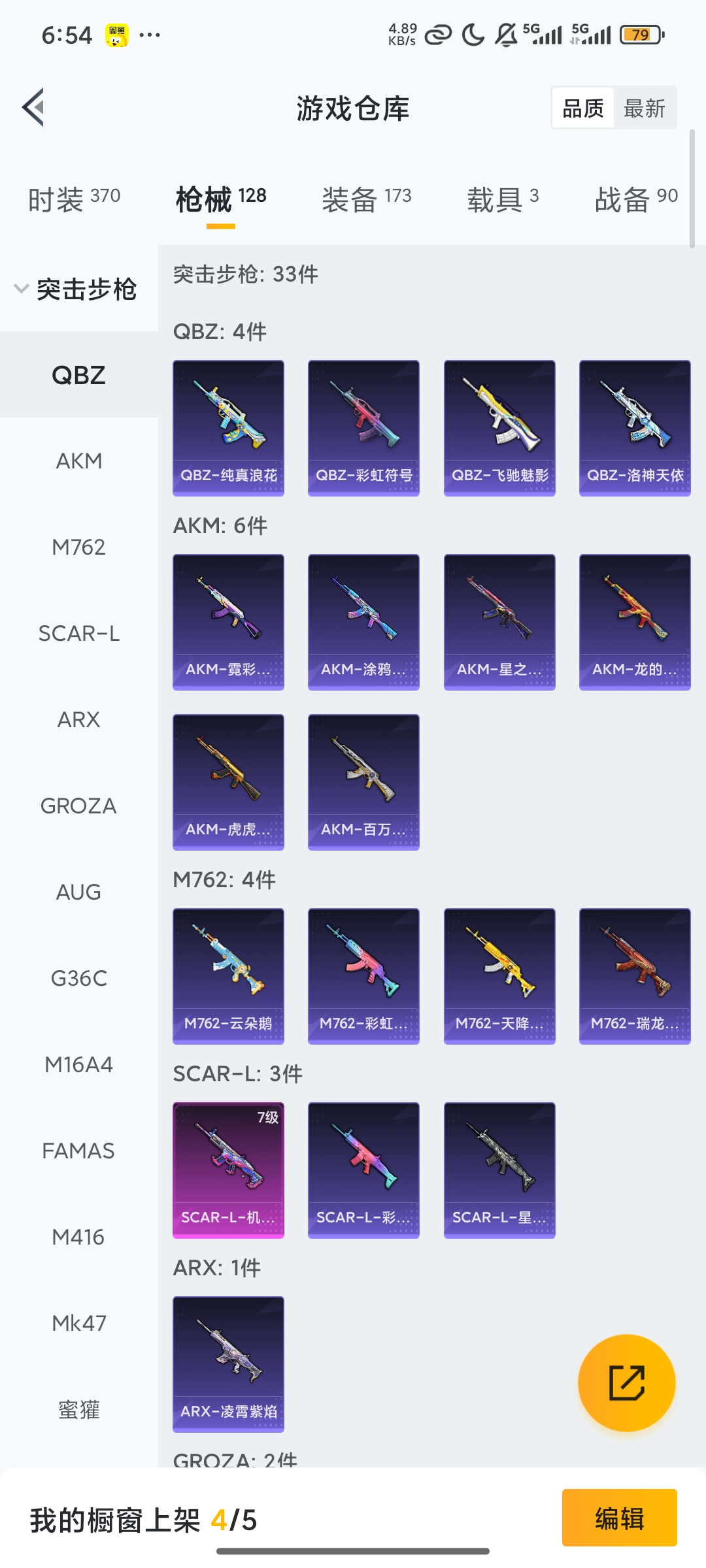Image resolution: width=706 pixels, height=1568 pixels.
Task: View the QBZ-飞驰魅影 skin
Action: (x=499, y=428)
